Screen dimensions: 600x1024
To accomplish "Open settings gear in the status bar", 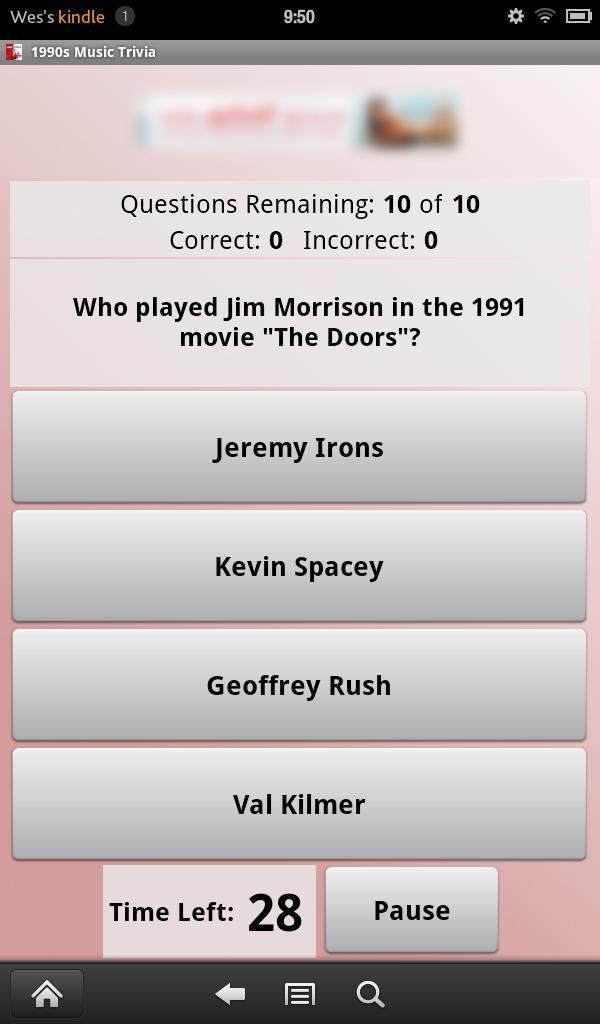I will (x=515, y=16).
